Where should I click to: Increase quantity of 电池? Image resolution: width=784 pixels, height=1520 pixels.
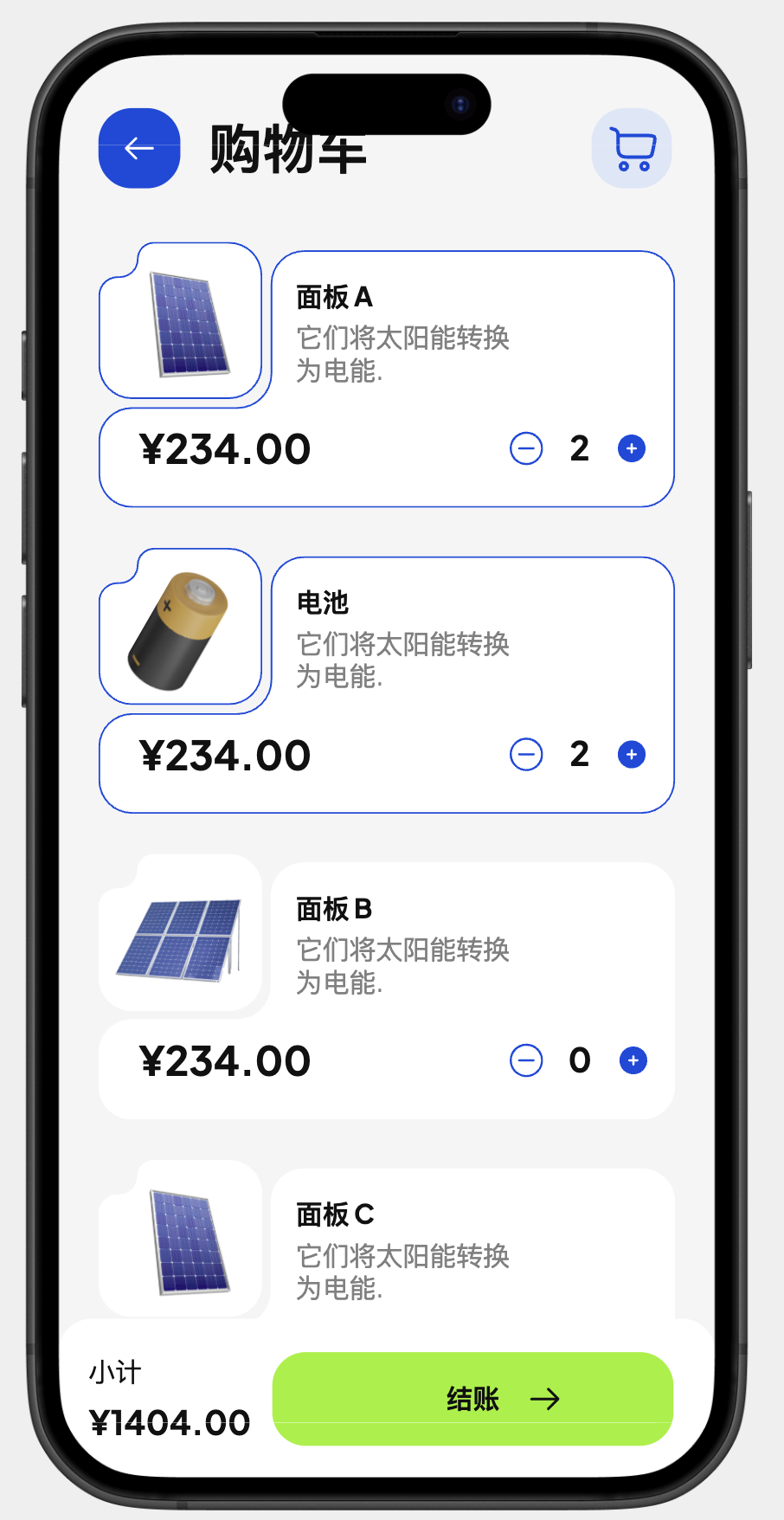coord(632,755)
